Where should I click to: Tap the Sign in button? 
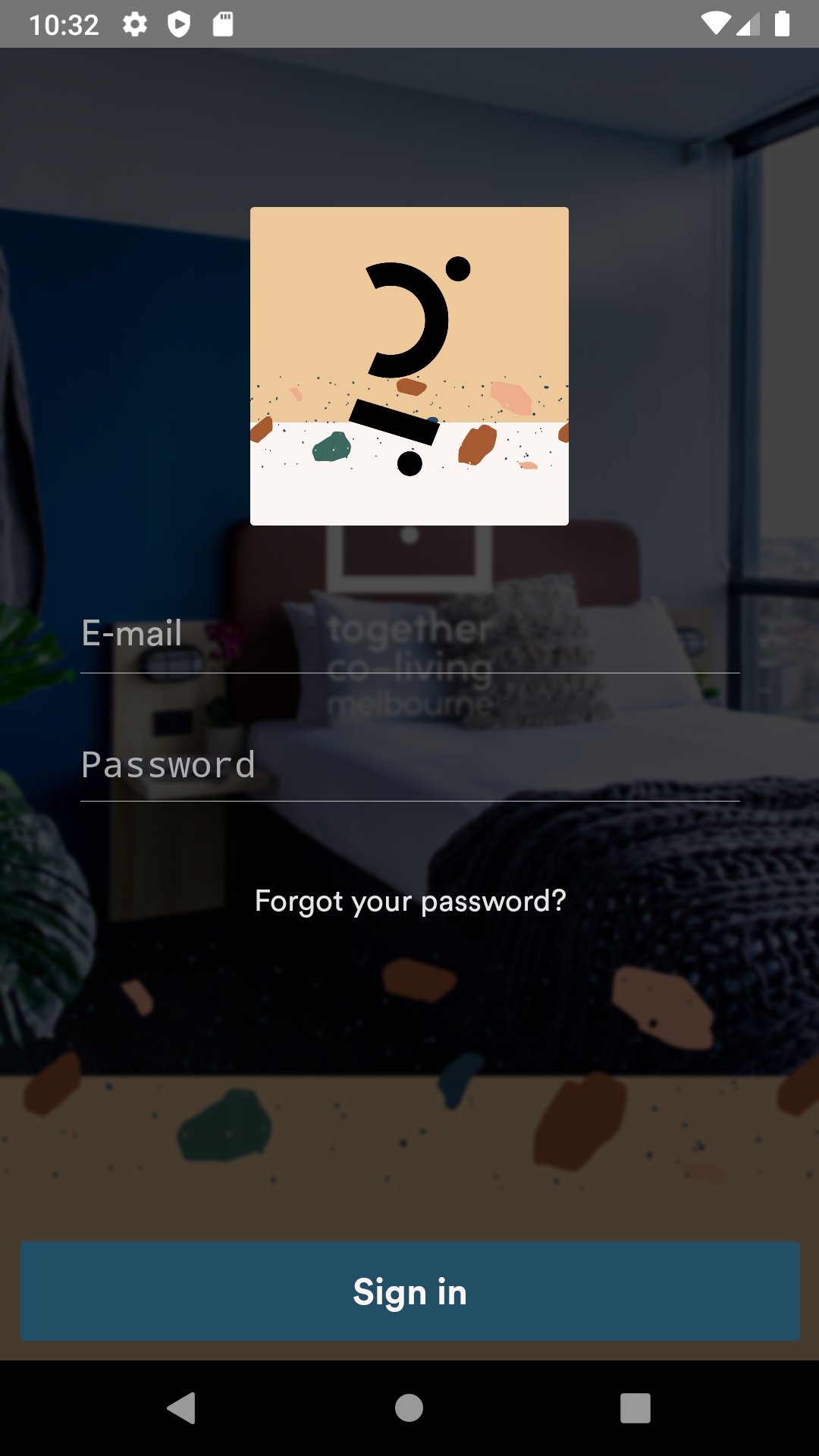tap(409, 1291)
